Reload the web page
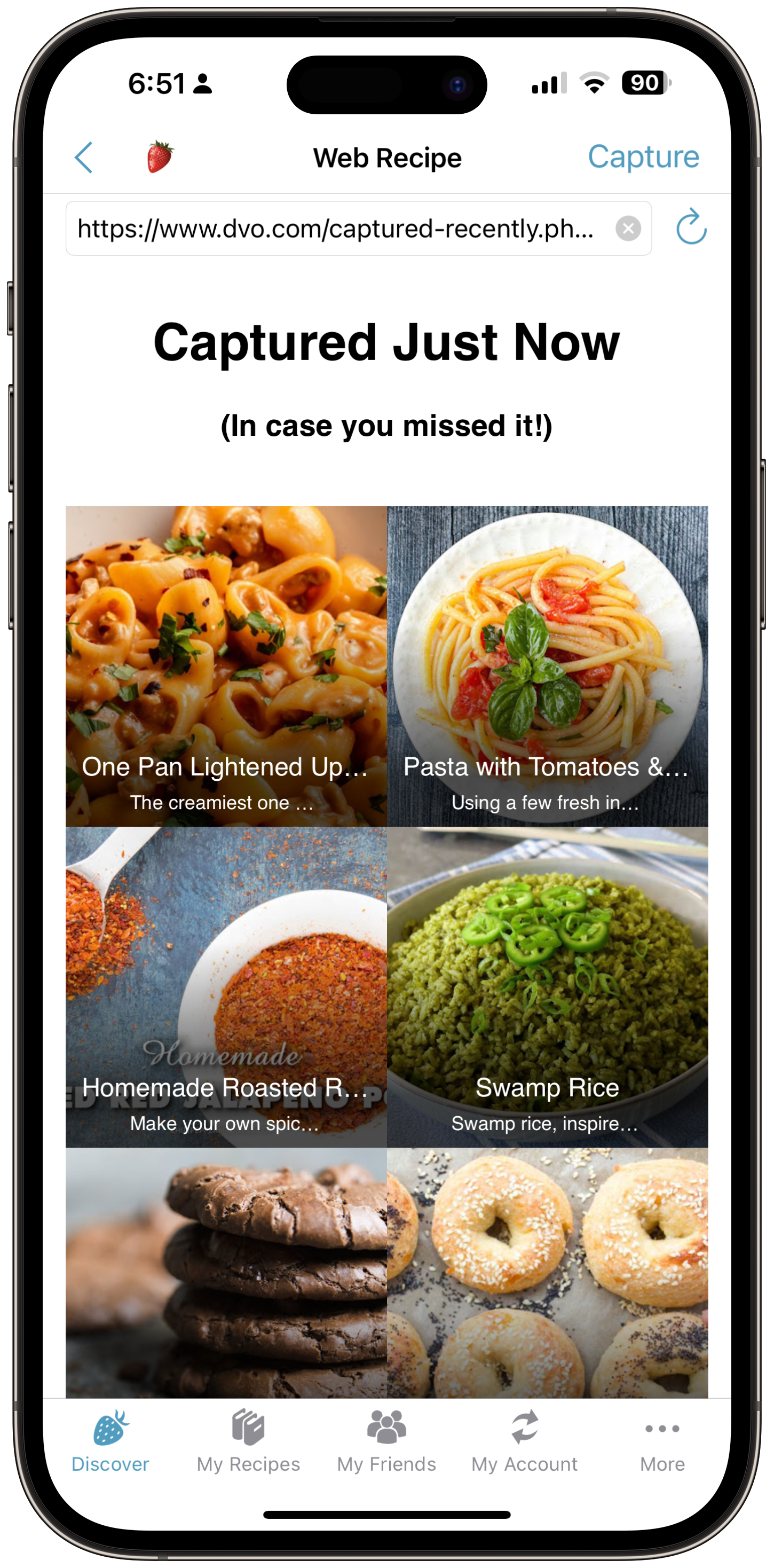774x1568 pixels. (691, 228)
